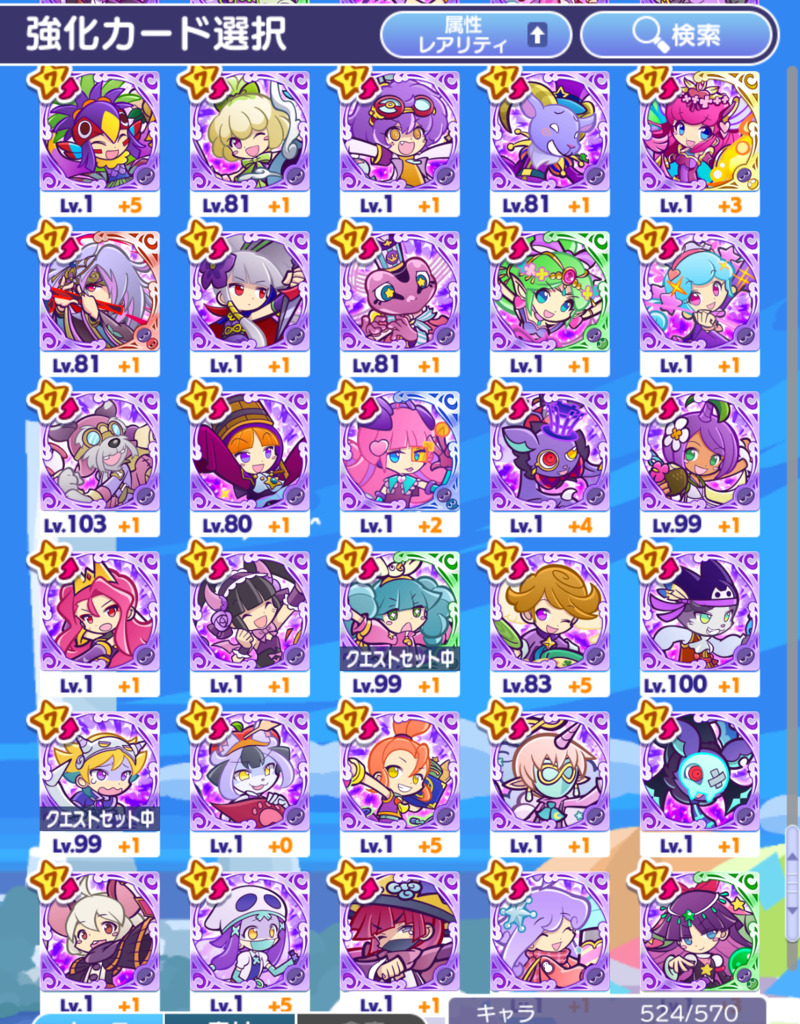Select the Lv.1 +5 masked parrot-feather card
Screen dimensions: 800x1024
point(99,132)
